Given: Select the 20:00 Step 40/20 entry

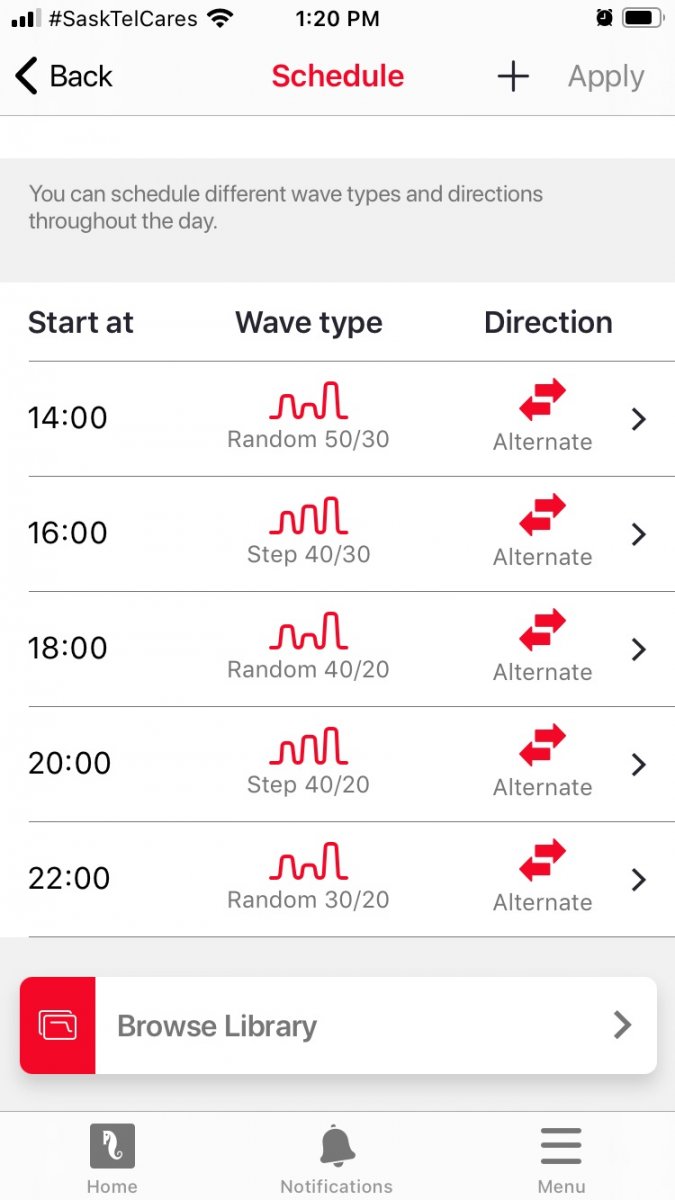Looking at the screenshot, I should (x=338, y=764).
